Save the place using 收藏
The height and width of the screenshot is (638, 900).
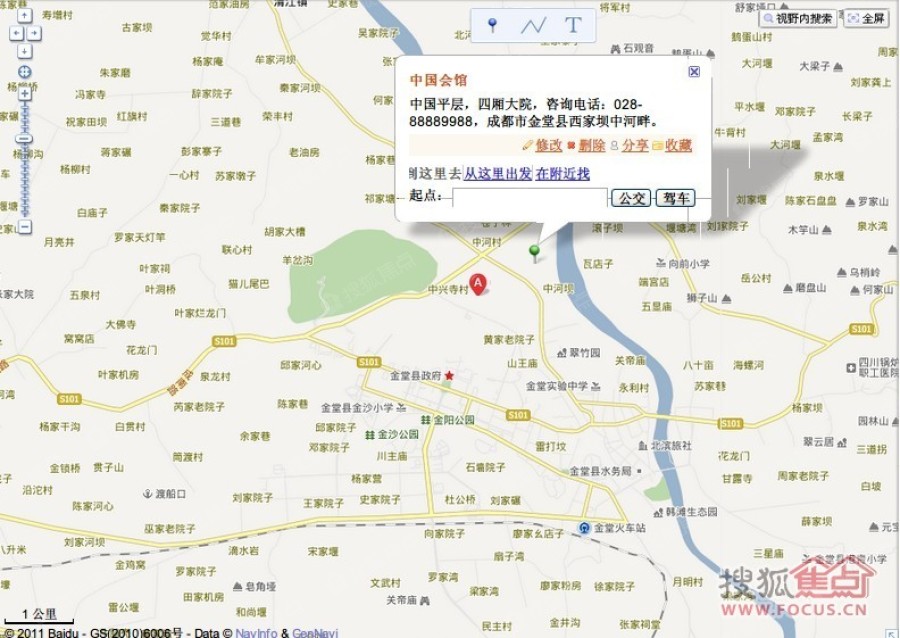tap(678, 146)
